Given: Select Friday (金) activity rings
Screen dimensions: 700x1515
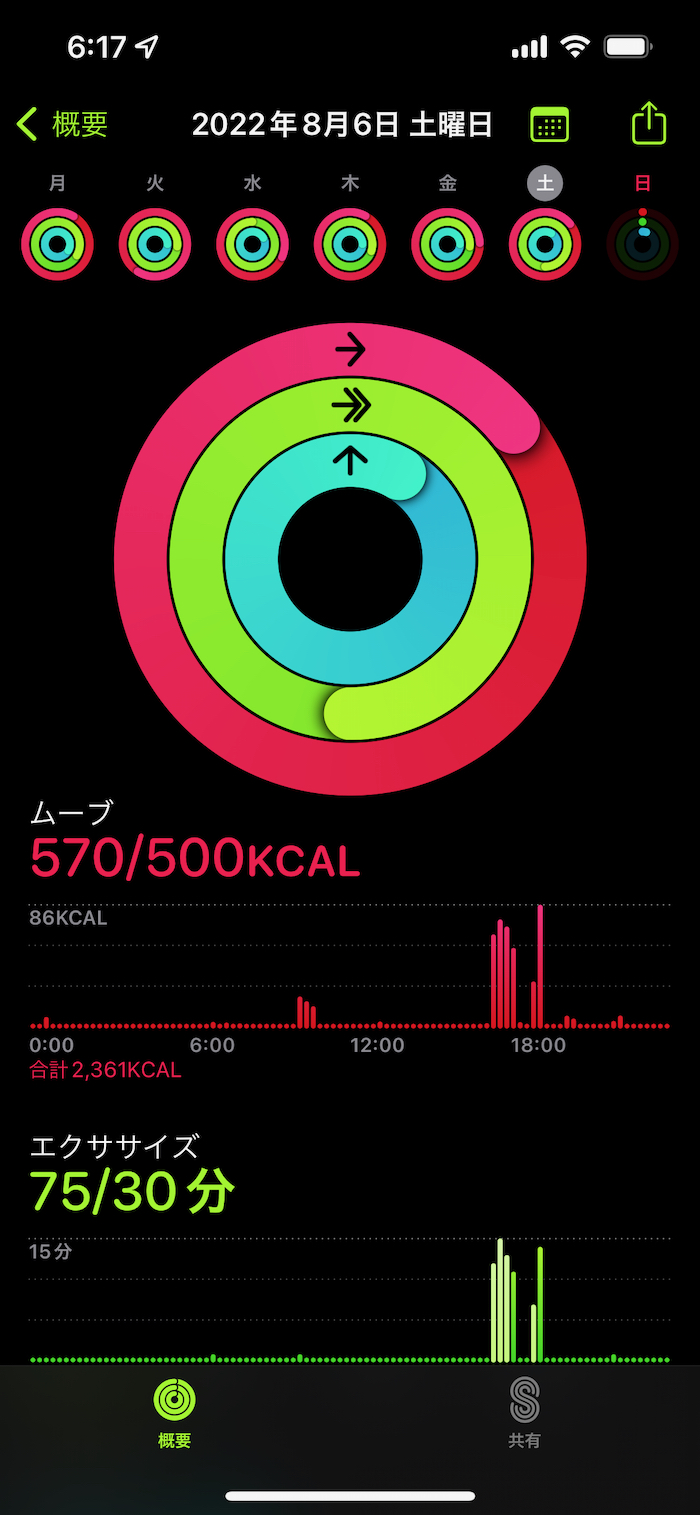Looking at the screenshot, I should [447, 244].
